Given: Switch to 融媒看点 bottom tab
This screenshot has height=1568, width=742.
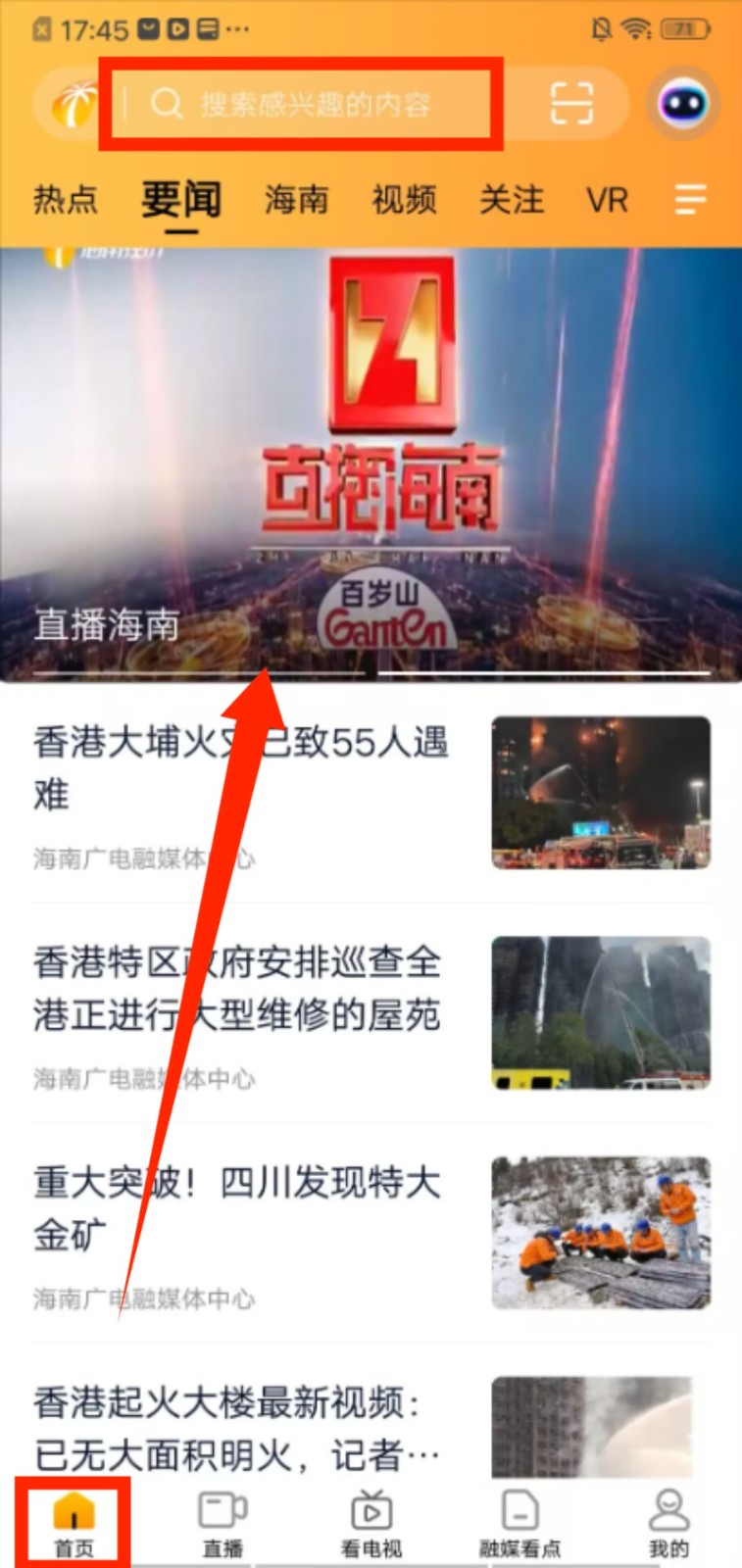Looking at the screenshot, I should coord(519,1525).
